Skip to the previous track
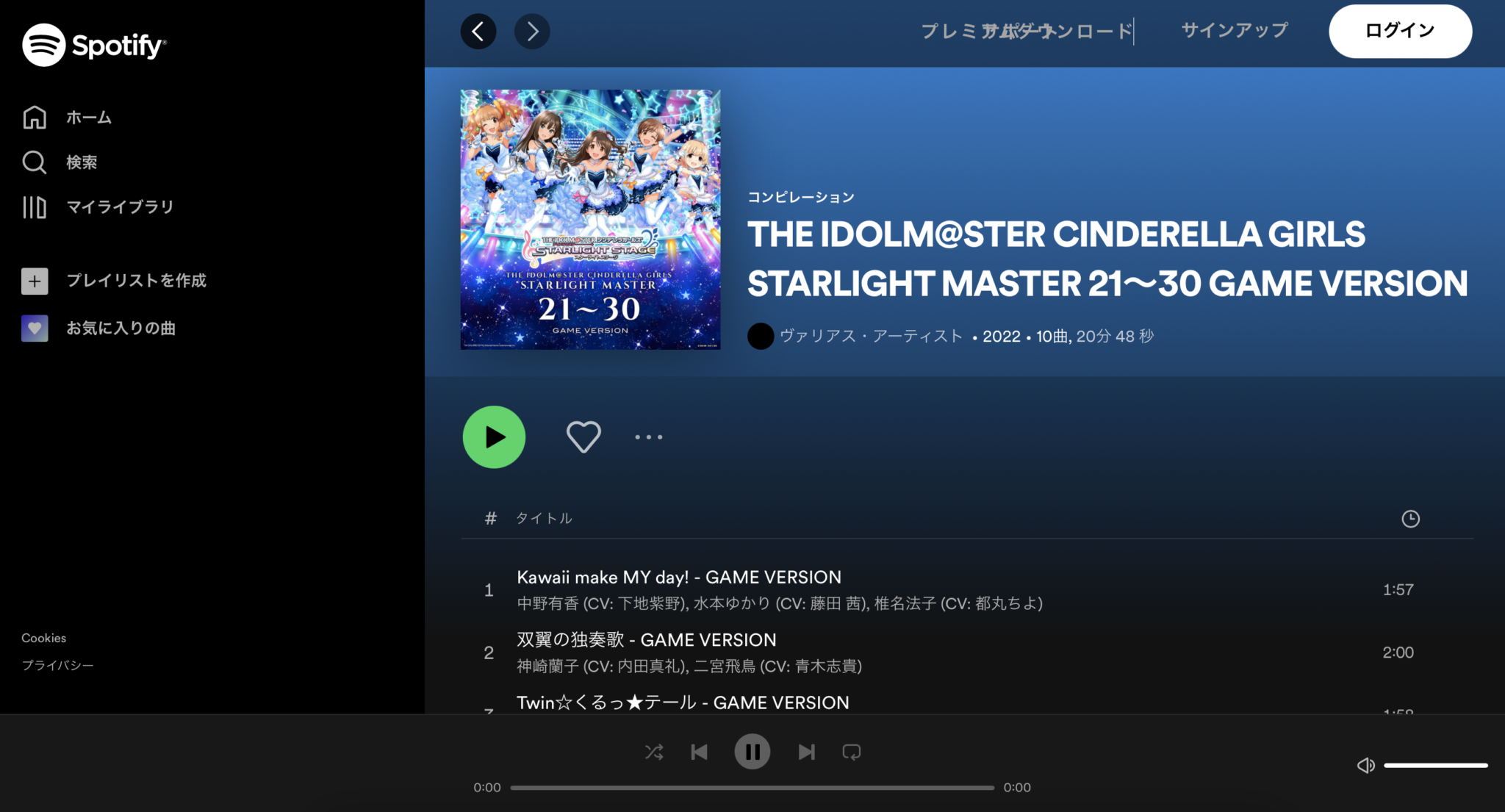The image size is (1505, 812). pos(699,752)
